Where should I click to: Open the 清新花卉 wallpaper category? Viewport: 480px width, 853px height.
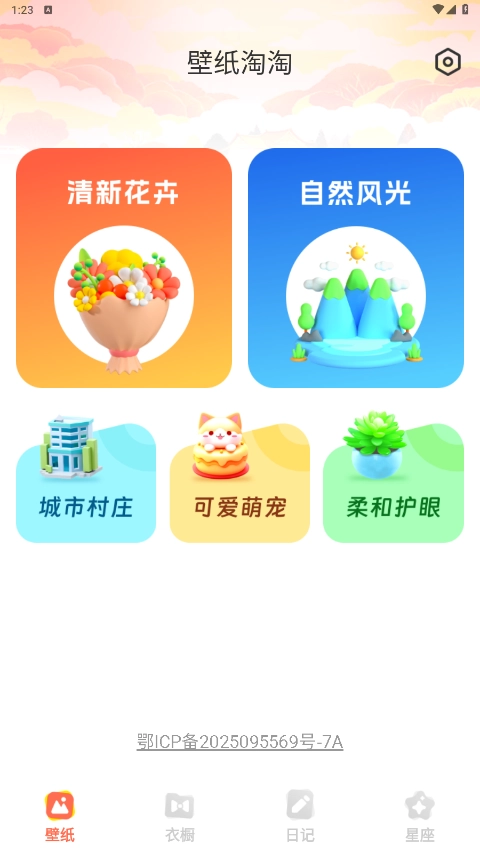pos(124,268)
